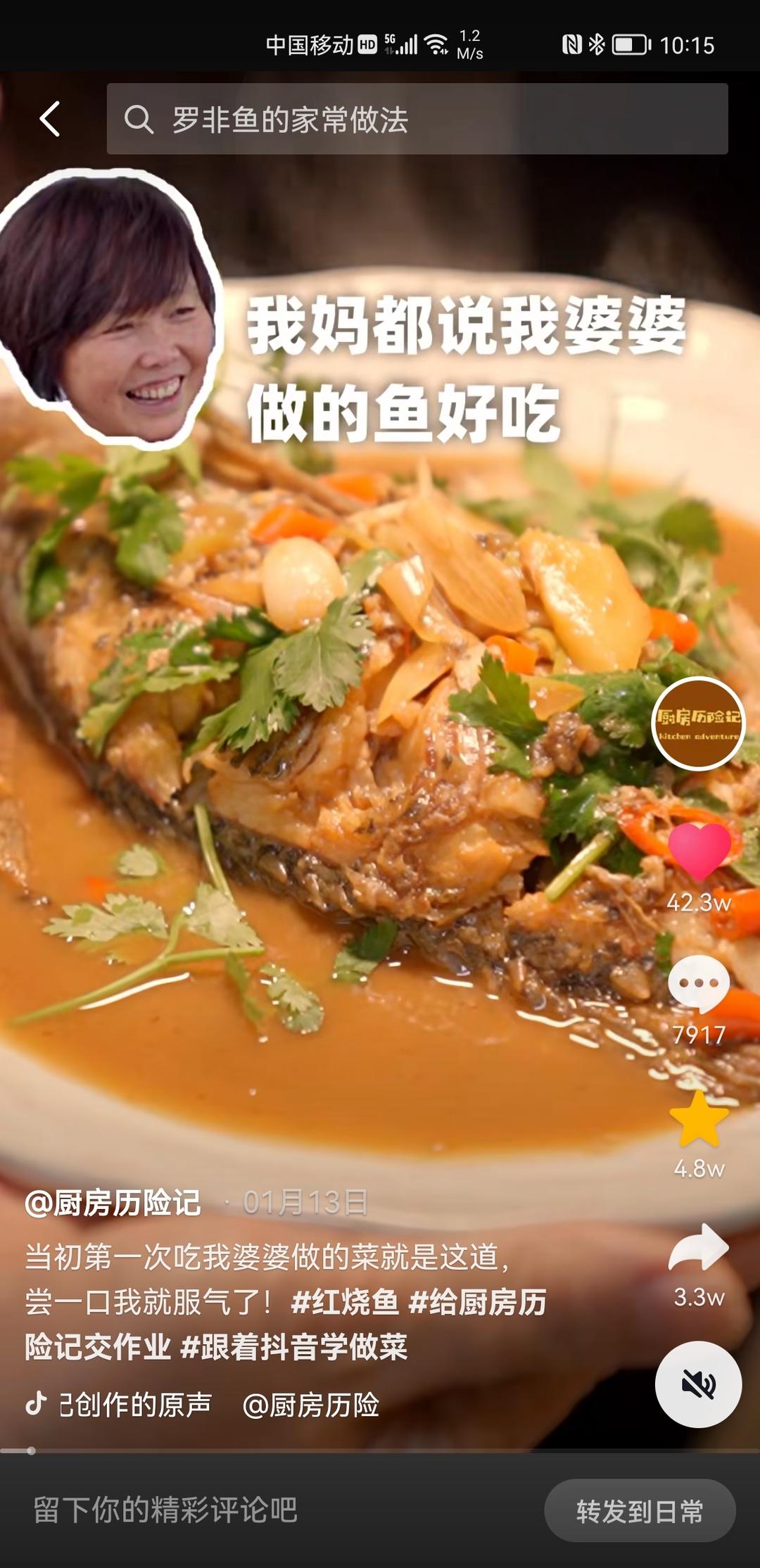Unmute the video sound
The width and height of the screenshot is (760, 1568).
pyautogui.click(x=698, y=1384)
